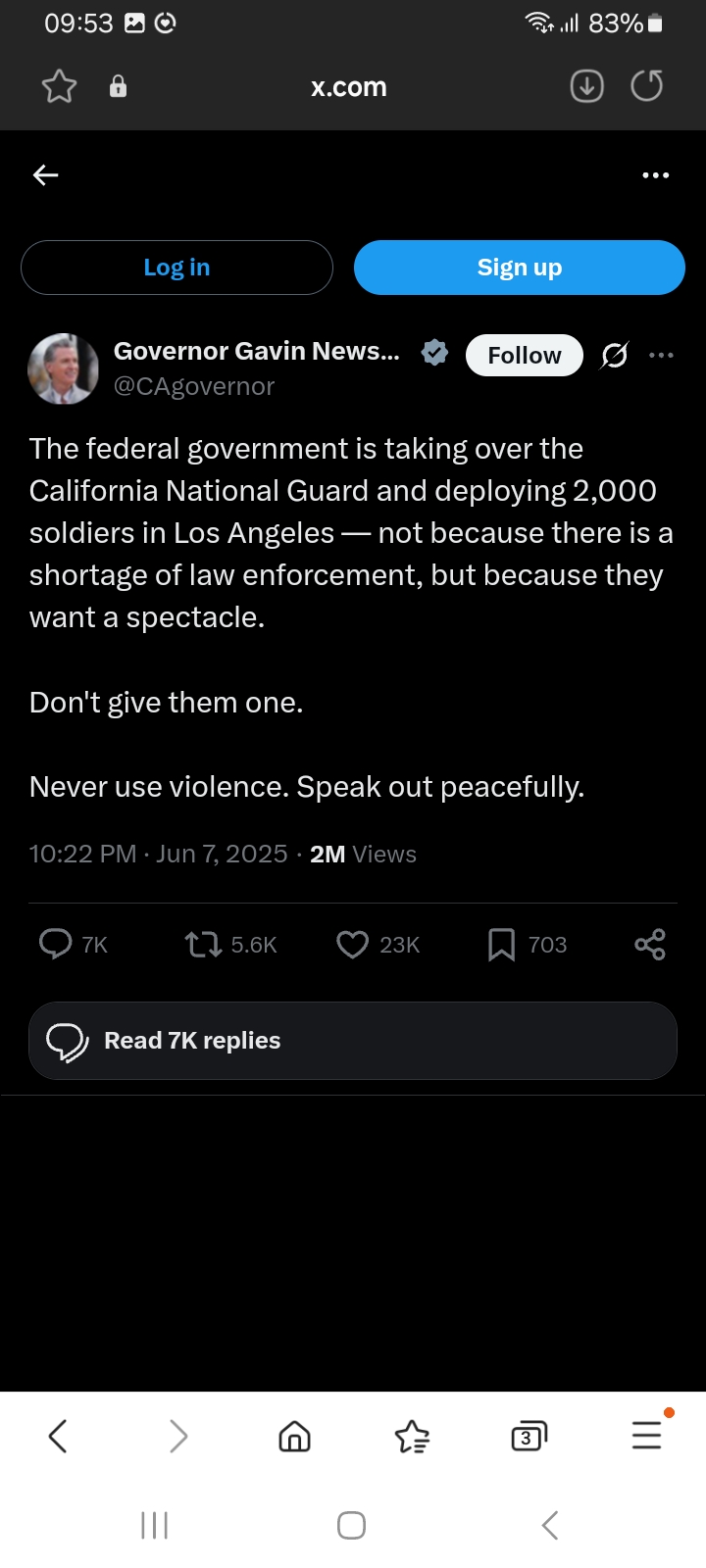The image size is (706, 1568).
Task: Go to the browser home page
Action: coord(294,1437)
